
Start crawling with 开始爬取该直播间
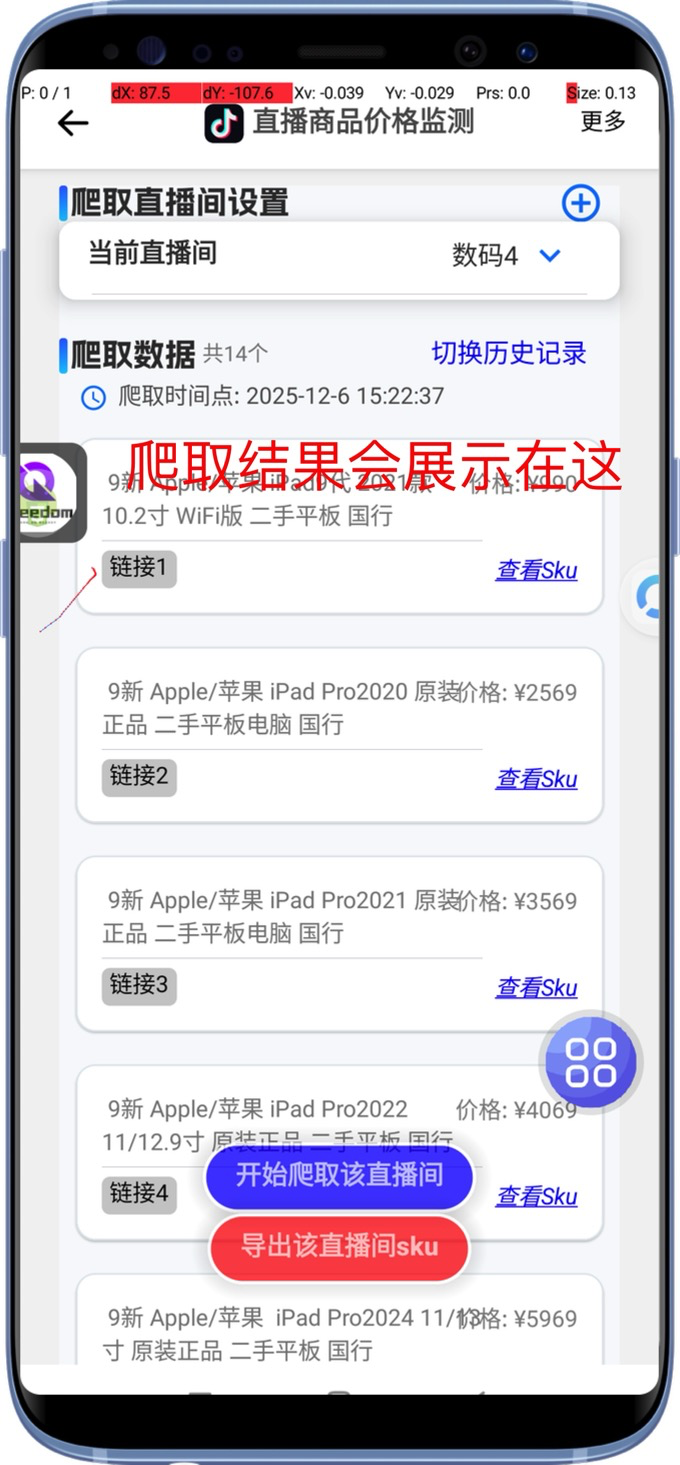(338, 1175)
